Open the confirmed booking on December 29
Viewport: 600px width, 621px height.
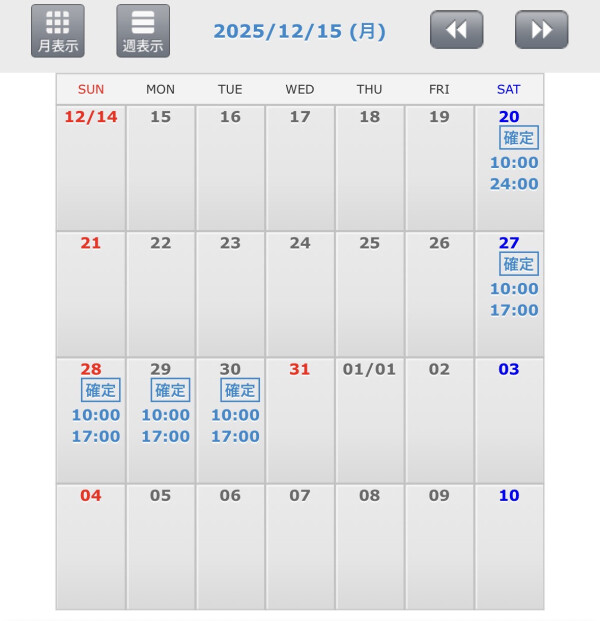coord(170,390)
